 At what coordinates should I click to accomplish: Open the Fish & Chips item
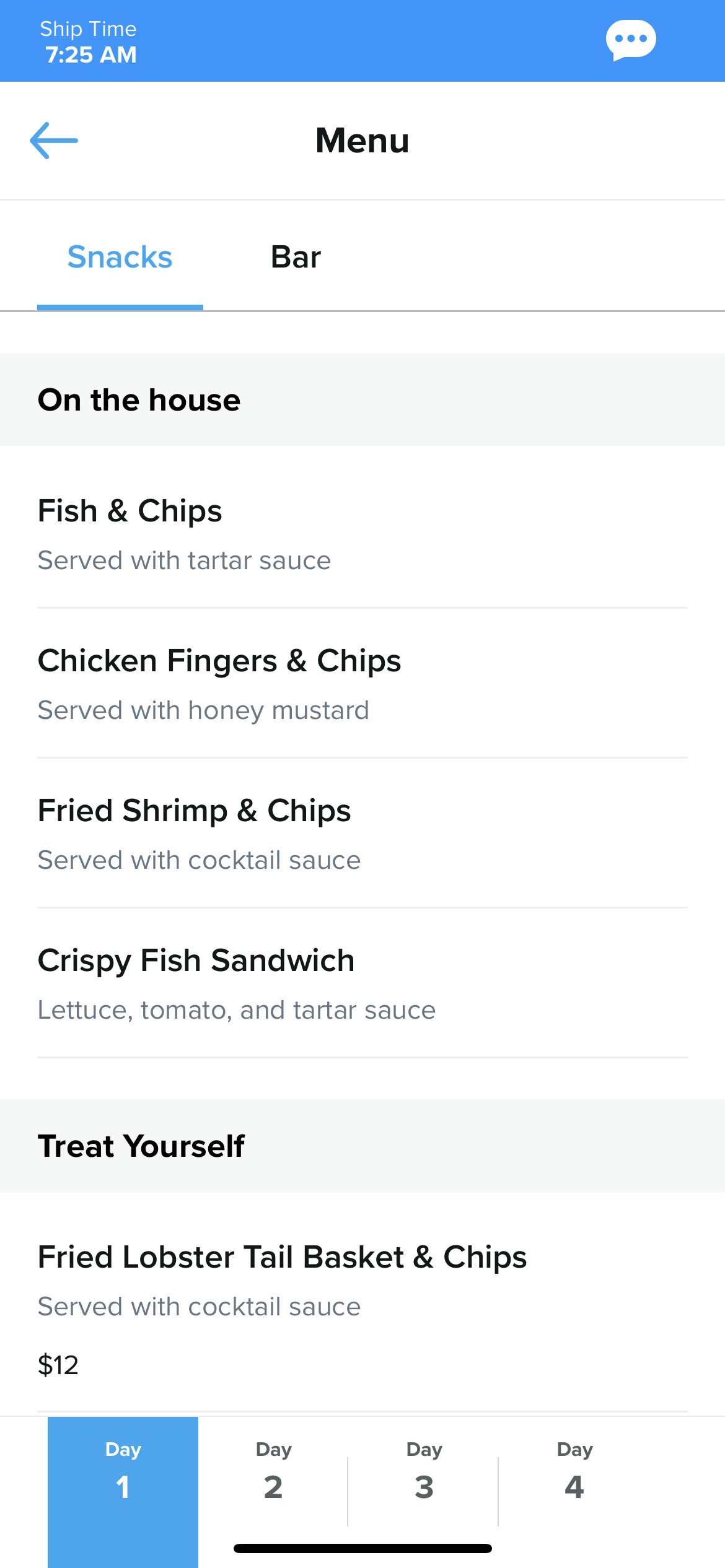pyautogui.click(x=362, y=534)
